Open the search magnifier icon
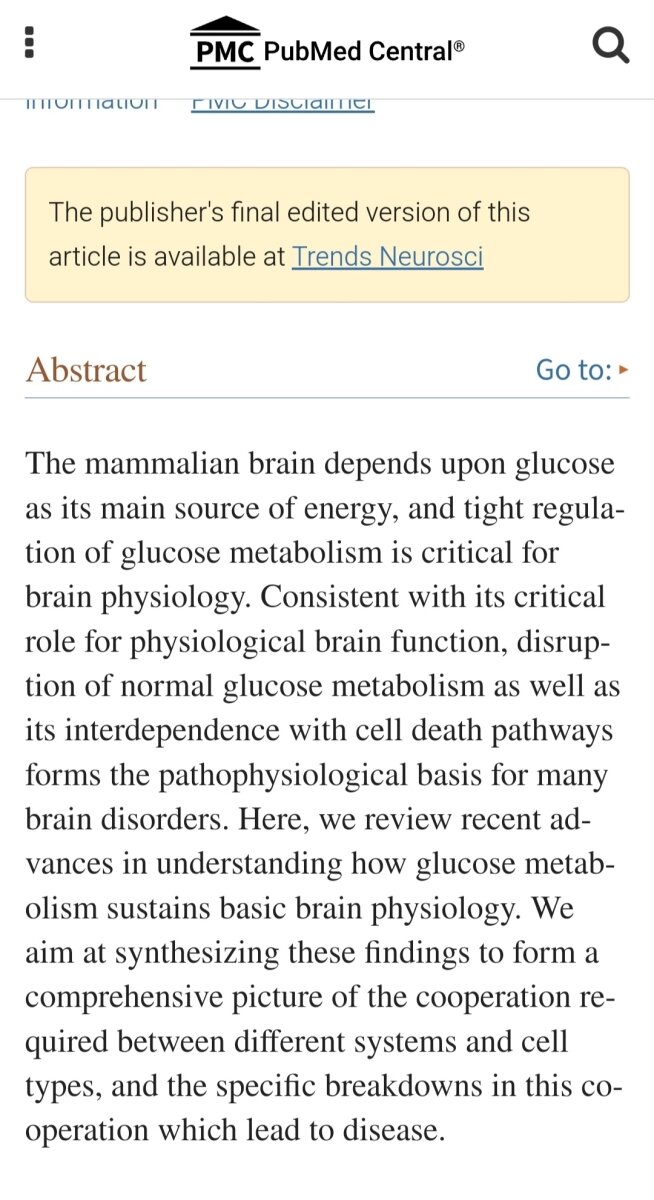 click(610, 45)
